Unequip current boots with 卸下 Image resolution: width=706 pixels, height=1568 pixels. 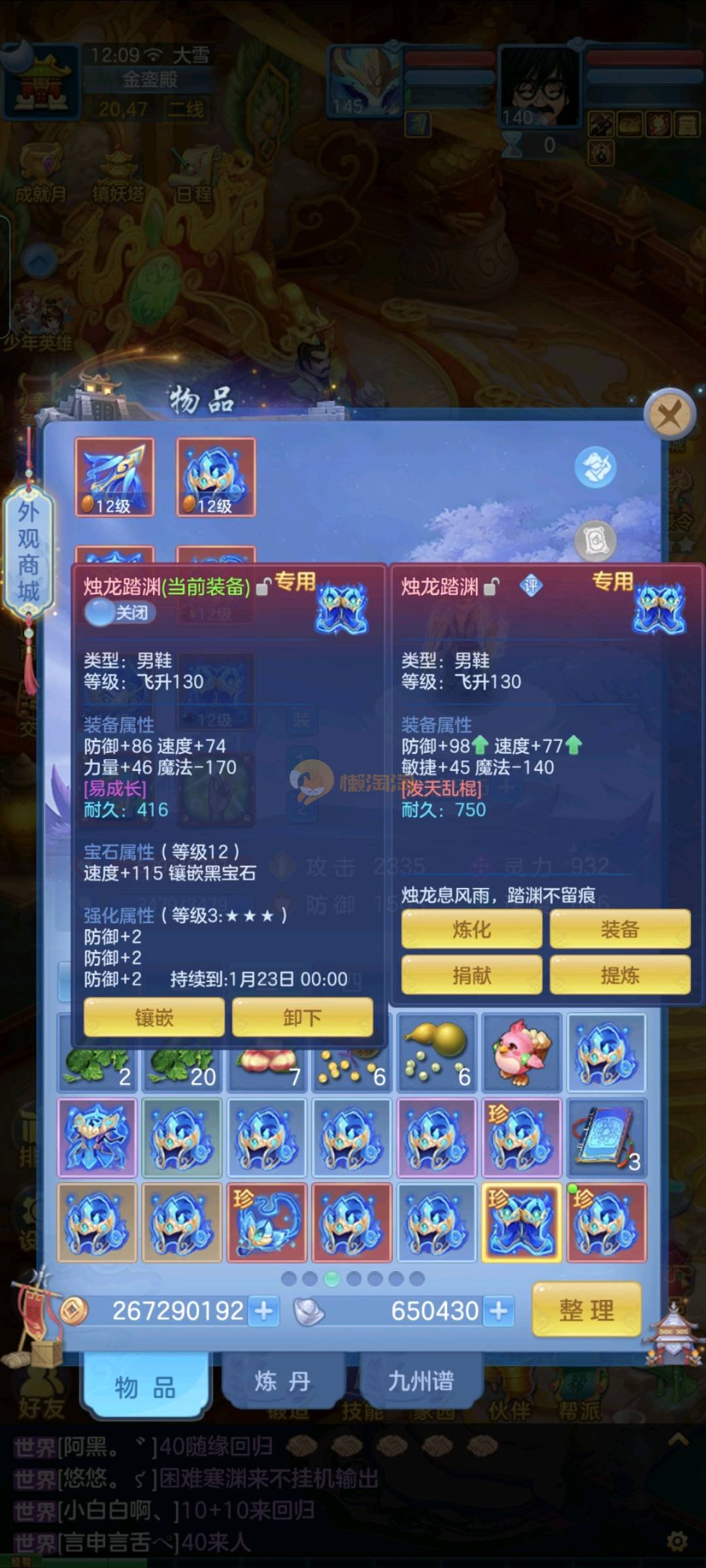point(302,1017)
